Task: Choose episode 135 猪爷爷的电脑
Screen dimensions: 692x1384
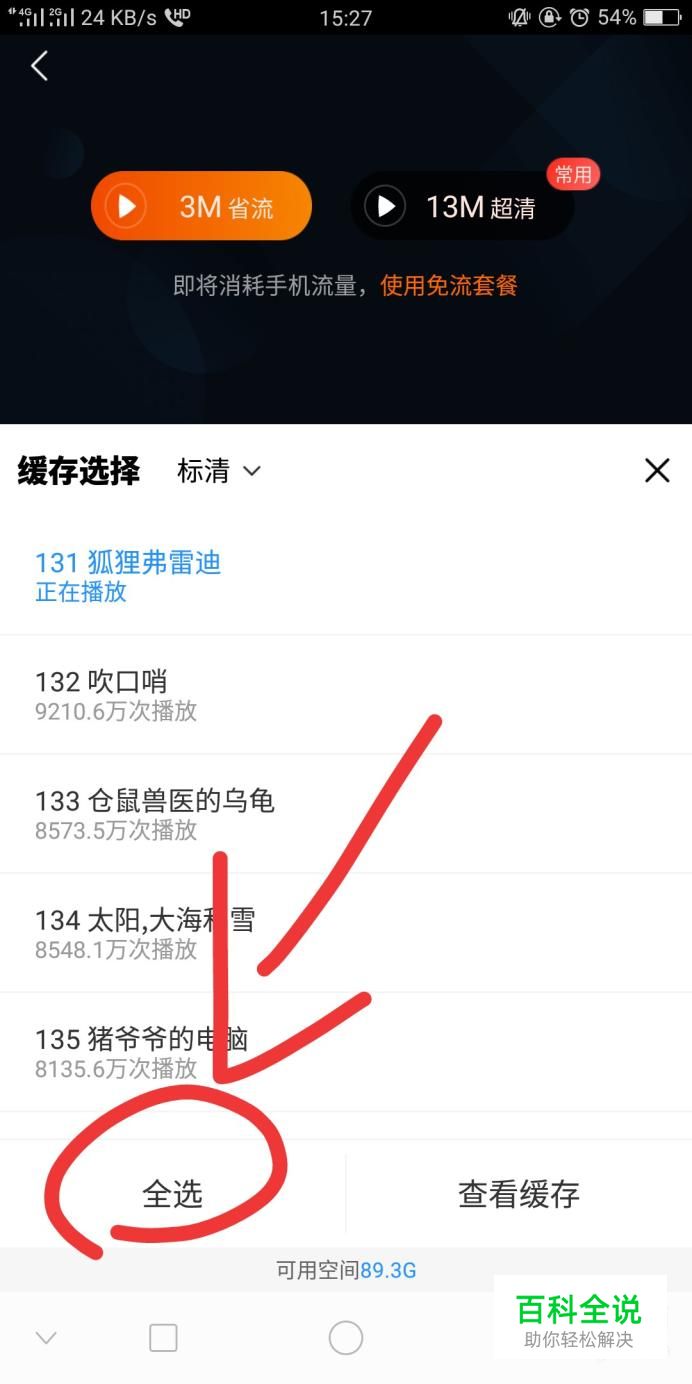Action: tap(345, 1052)
